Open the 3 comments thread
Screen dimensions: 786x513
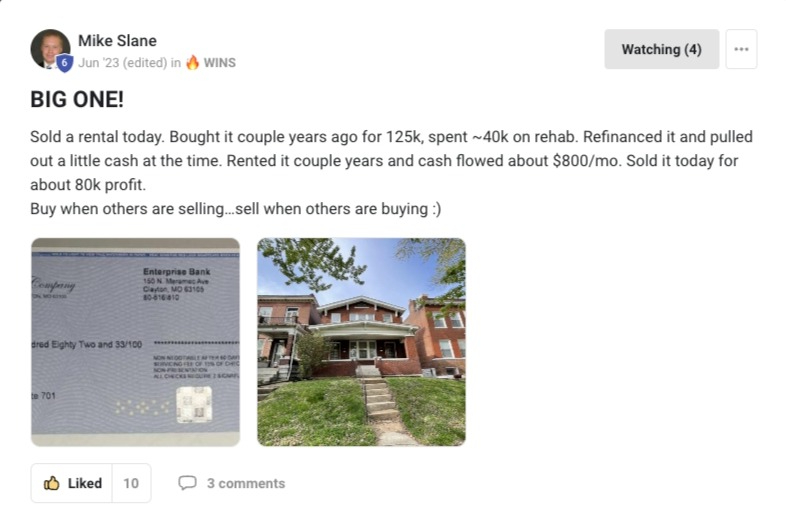click(x=232, y=483)
